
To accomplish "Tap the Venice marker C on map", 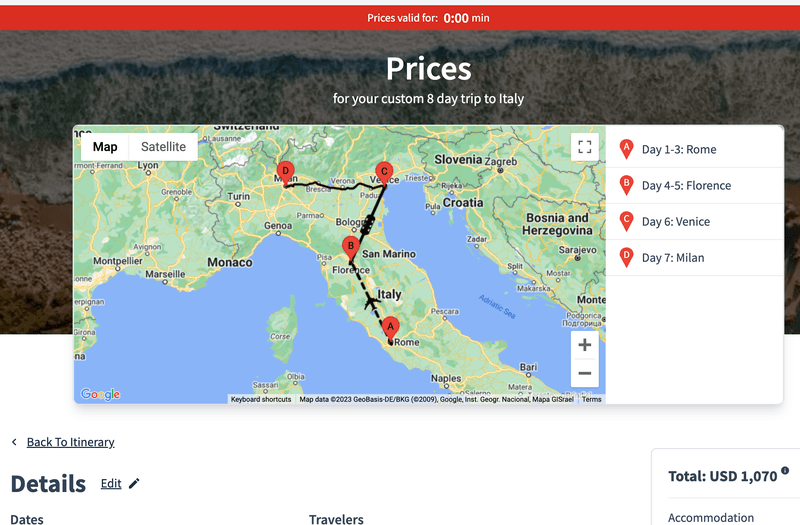I will 382,172.
